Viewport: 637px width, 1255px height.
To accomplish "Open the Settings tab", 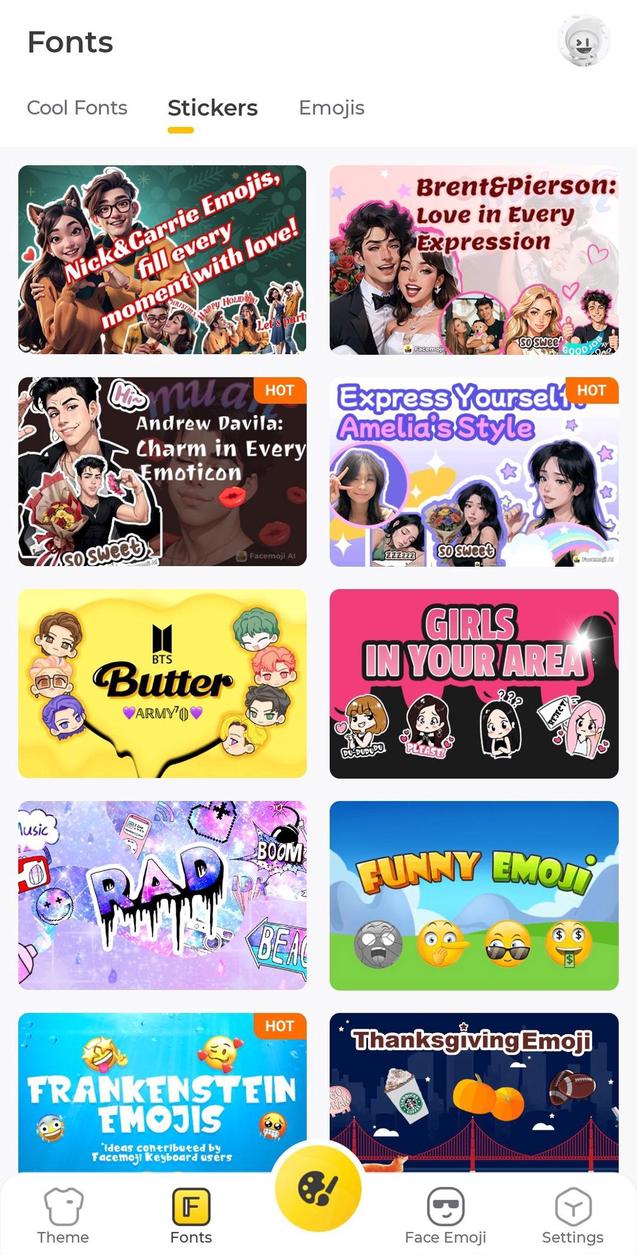I will click(572, 1216).
